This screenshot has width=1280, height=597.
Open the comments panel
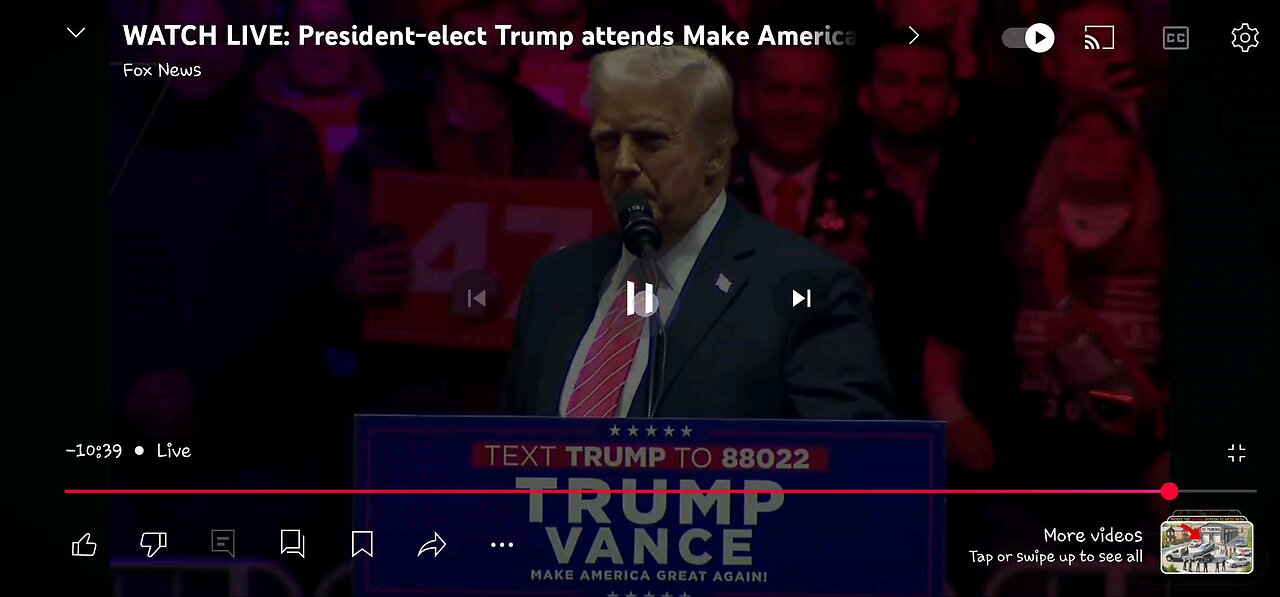pyautogui.click(x=292, y=544)
